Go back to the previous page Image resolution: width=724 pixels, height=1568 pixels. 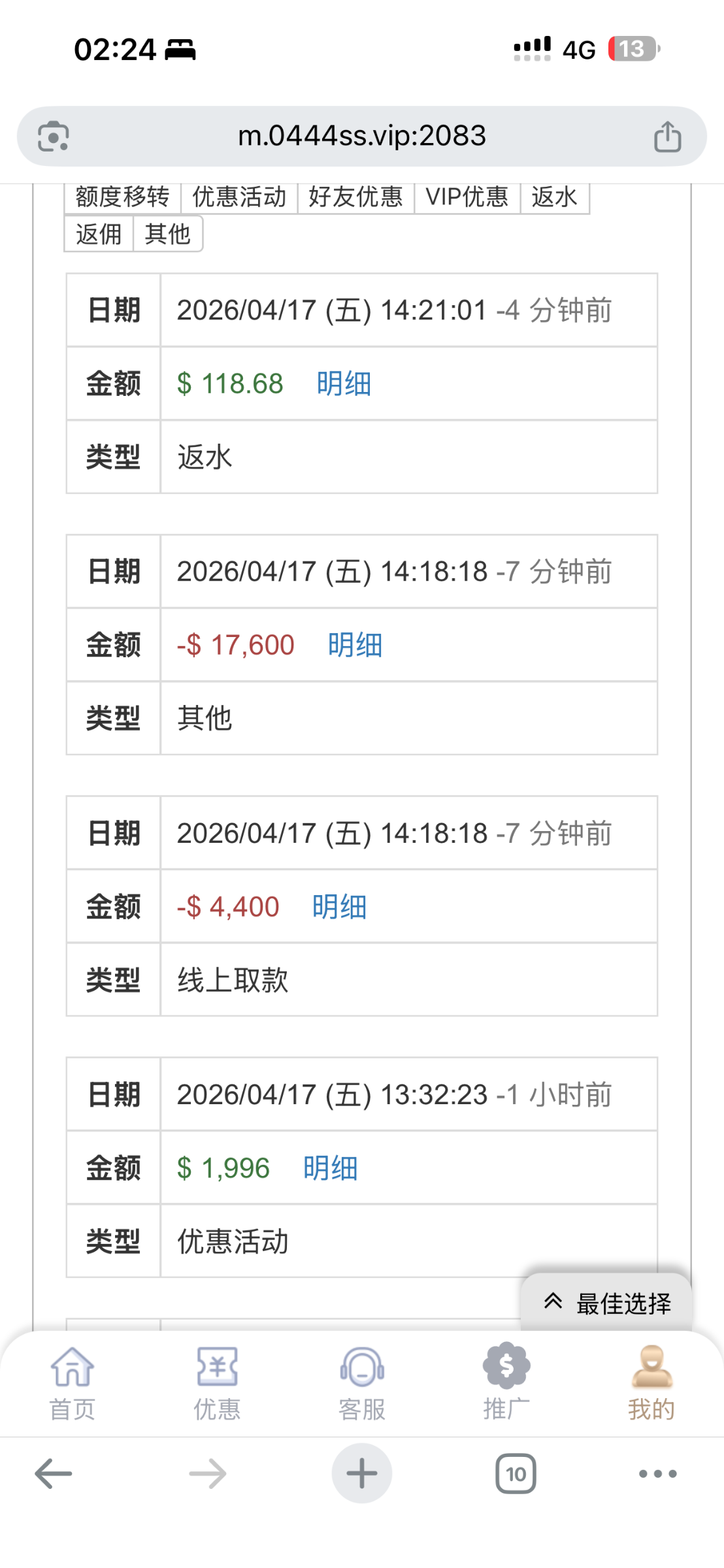54,1474
